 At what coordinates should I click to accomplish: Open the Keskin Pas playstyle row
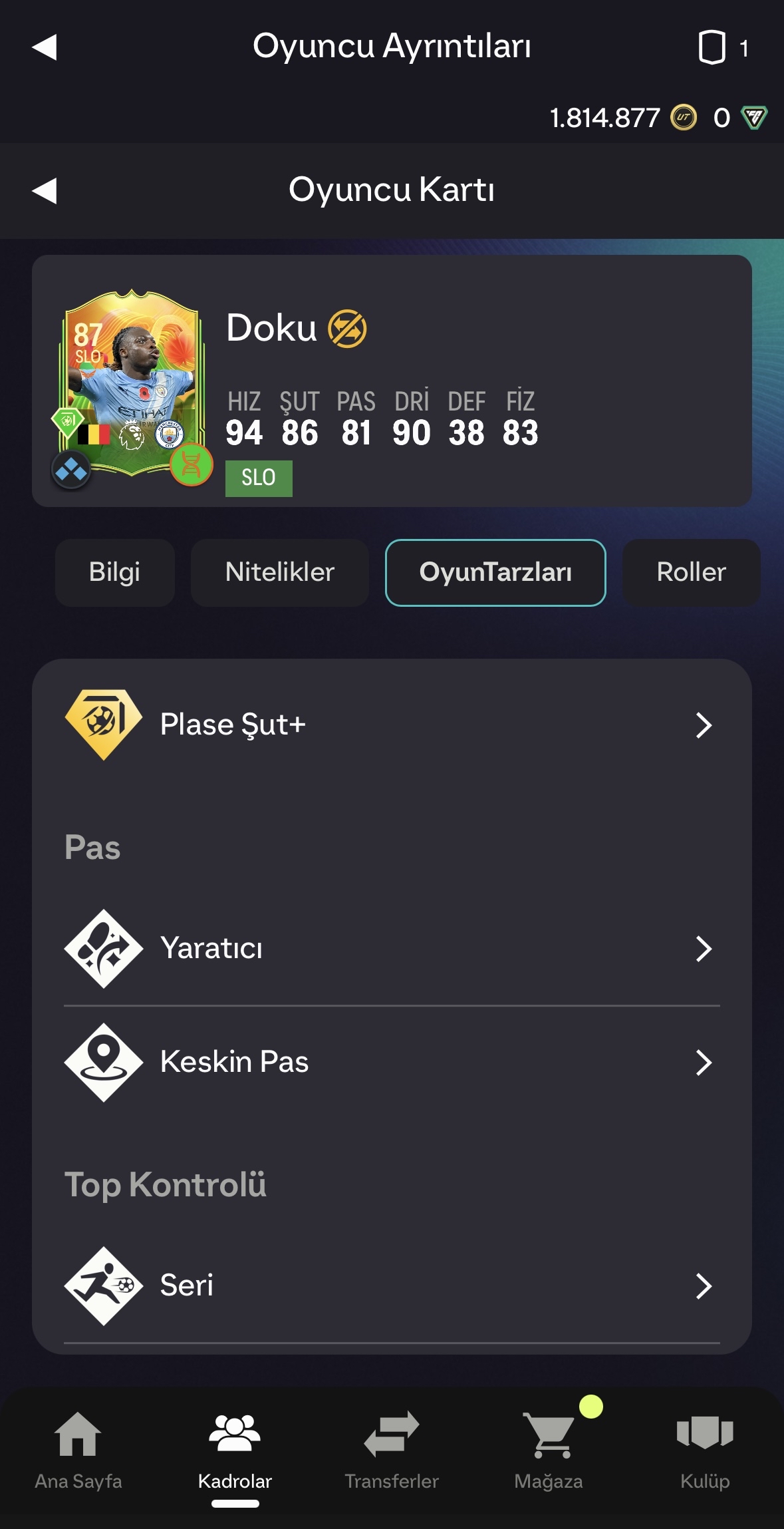(x=391, y=1062)
